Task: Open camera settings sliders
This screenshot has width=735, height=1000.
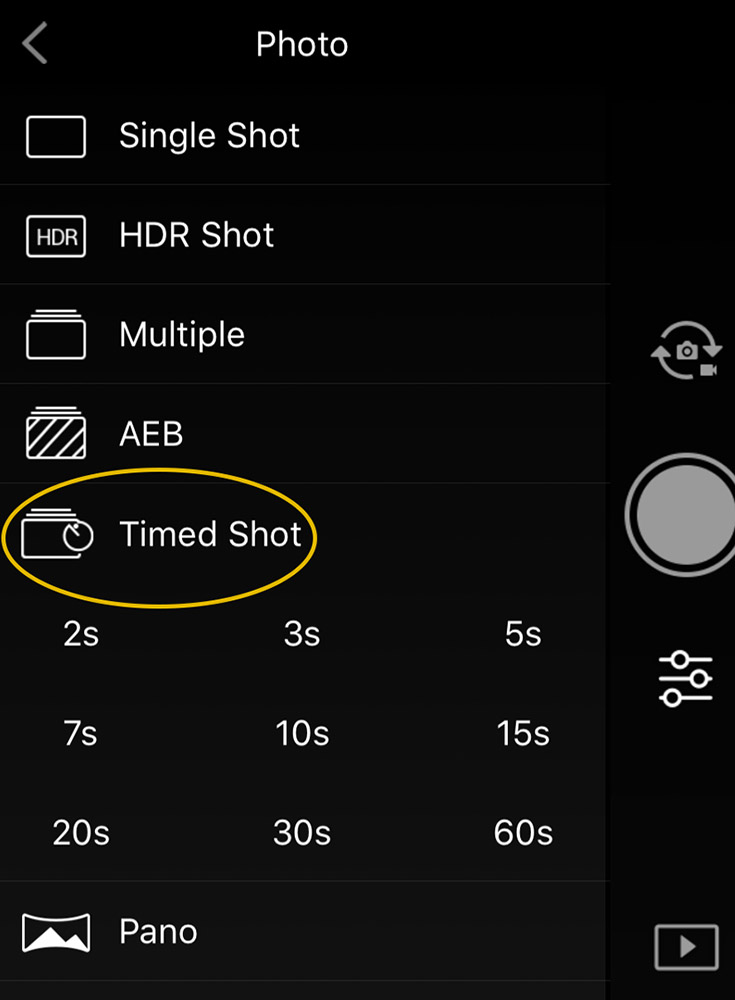Action: 686,679
